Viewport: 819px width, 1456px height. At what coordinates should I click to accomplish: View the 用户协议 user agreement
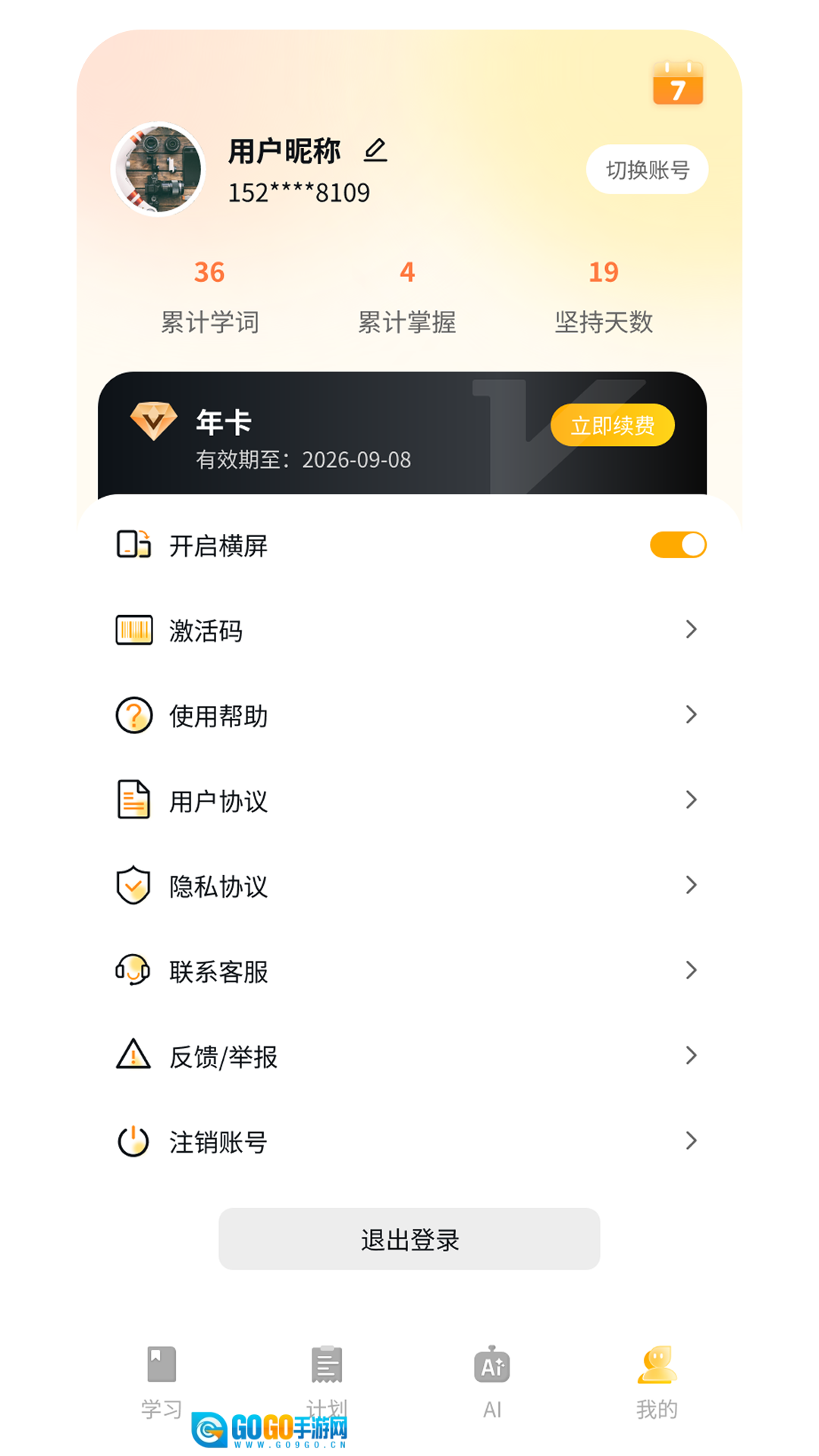click(x=409, y=801)
